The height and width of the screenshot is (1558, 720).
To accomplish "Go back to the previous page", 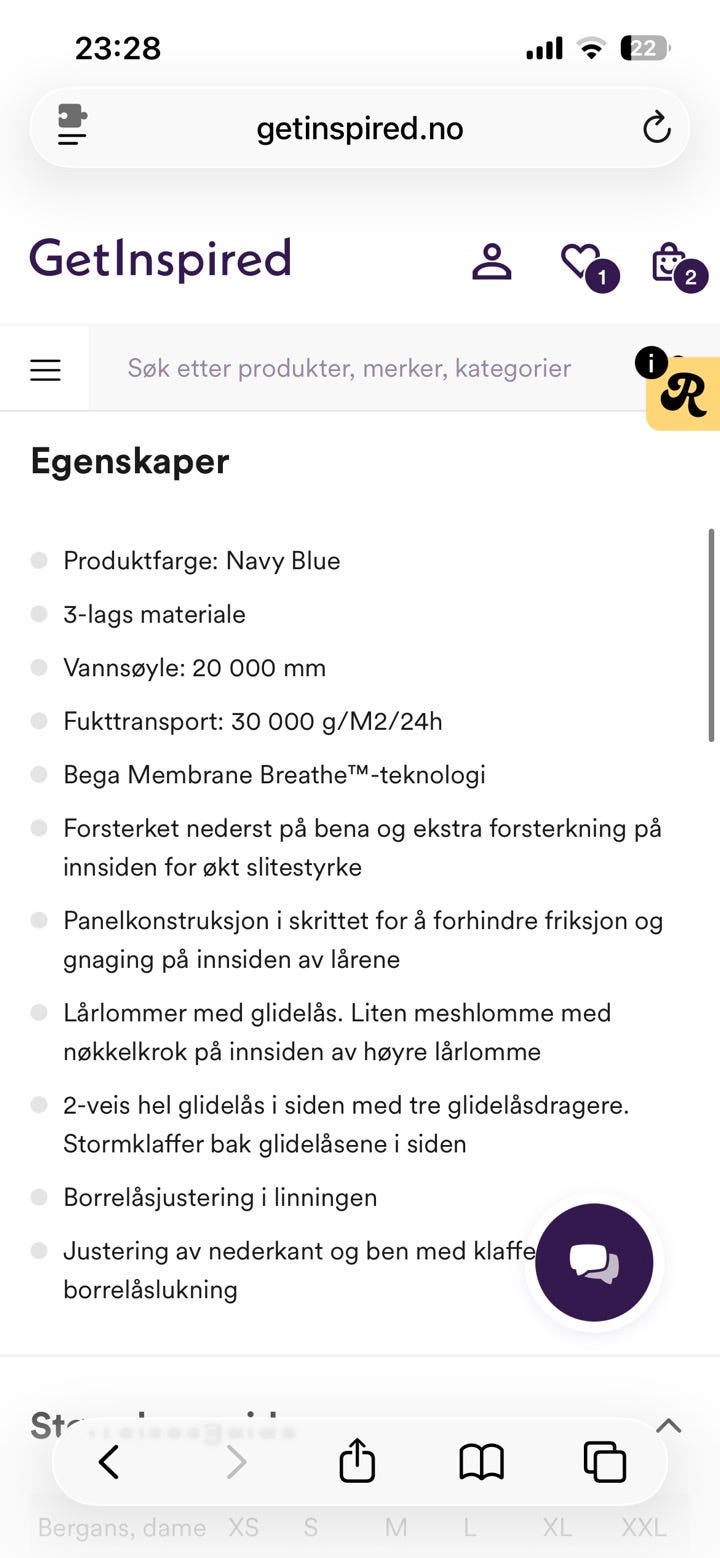I will point(109,1462).
